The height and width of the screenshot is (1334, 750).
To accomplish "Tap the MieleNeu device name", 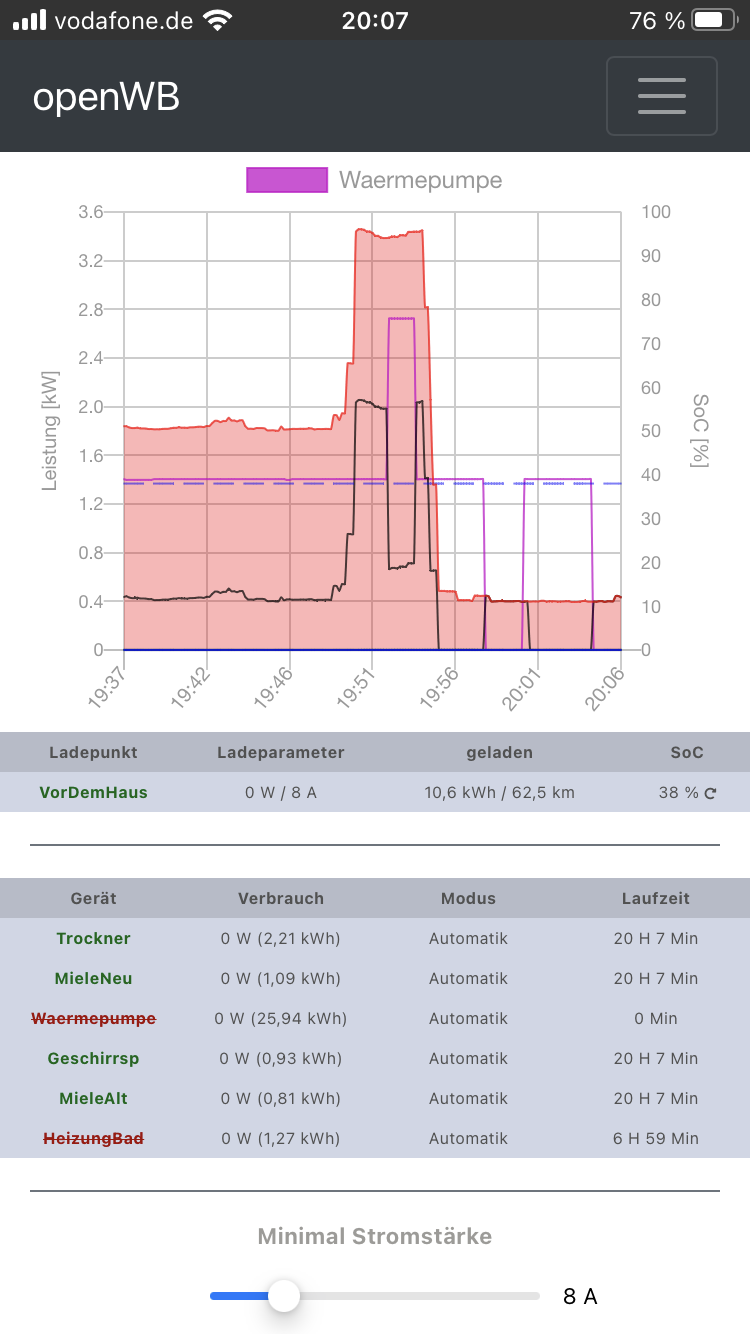I will click(93, 978).
